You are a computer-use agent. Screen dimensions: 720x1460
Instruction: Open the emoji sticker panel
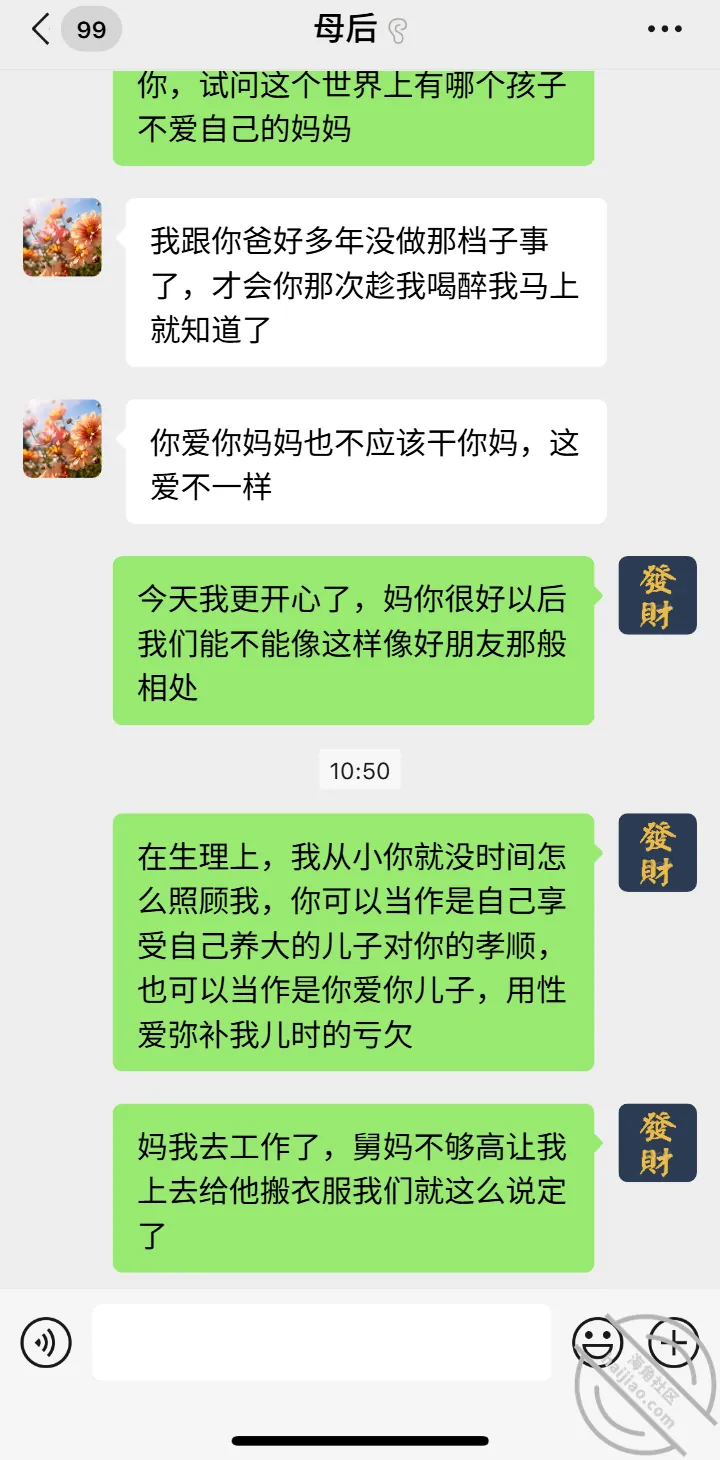tap(597, 1342)
